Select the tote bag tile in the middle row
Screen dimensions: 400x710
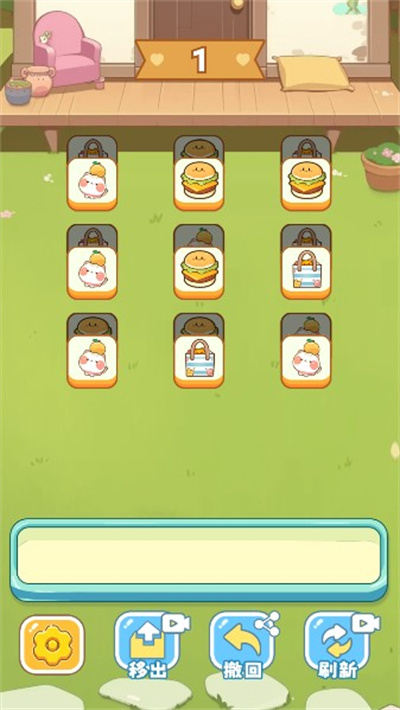pyautogui.click(x=306, y=273)
